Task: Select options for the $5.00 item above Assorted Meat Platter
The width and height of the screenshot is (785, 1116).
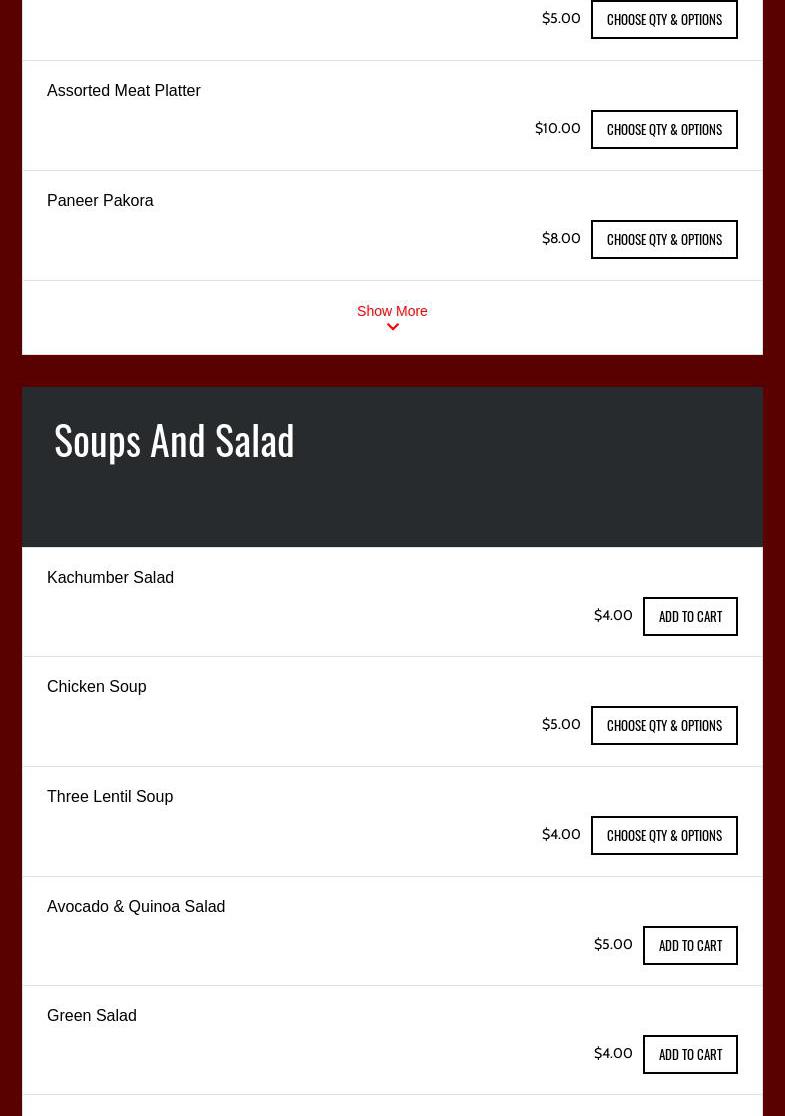Action: coord(664,19)
